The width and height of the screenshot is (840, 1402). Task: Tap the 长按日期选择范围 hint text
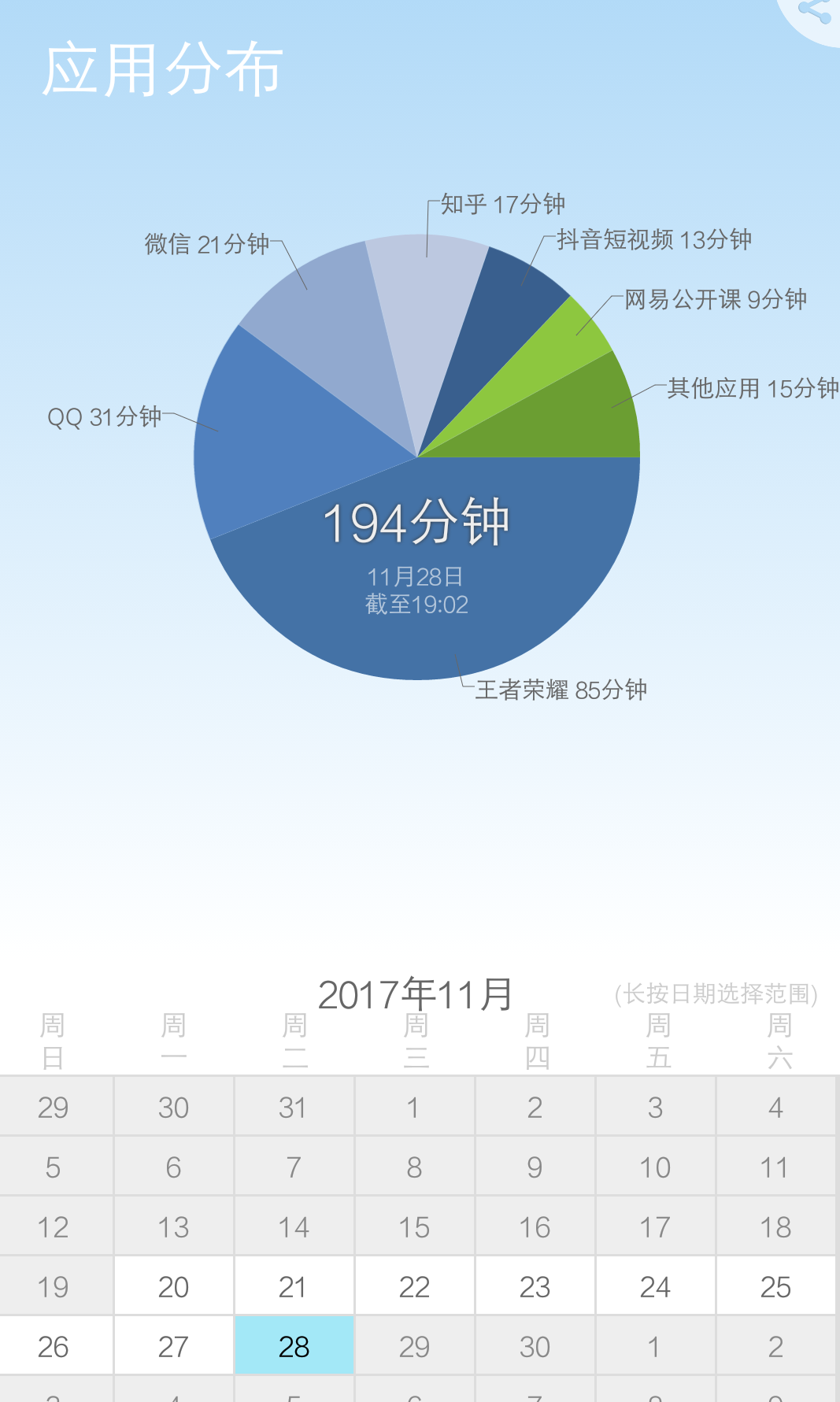click(714, 995)
